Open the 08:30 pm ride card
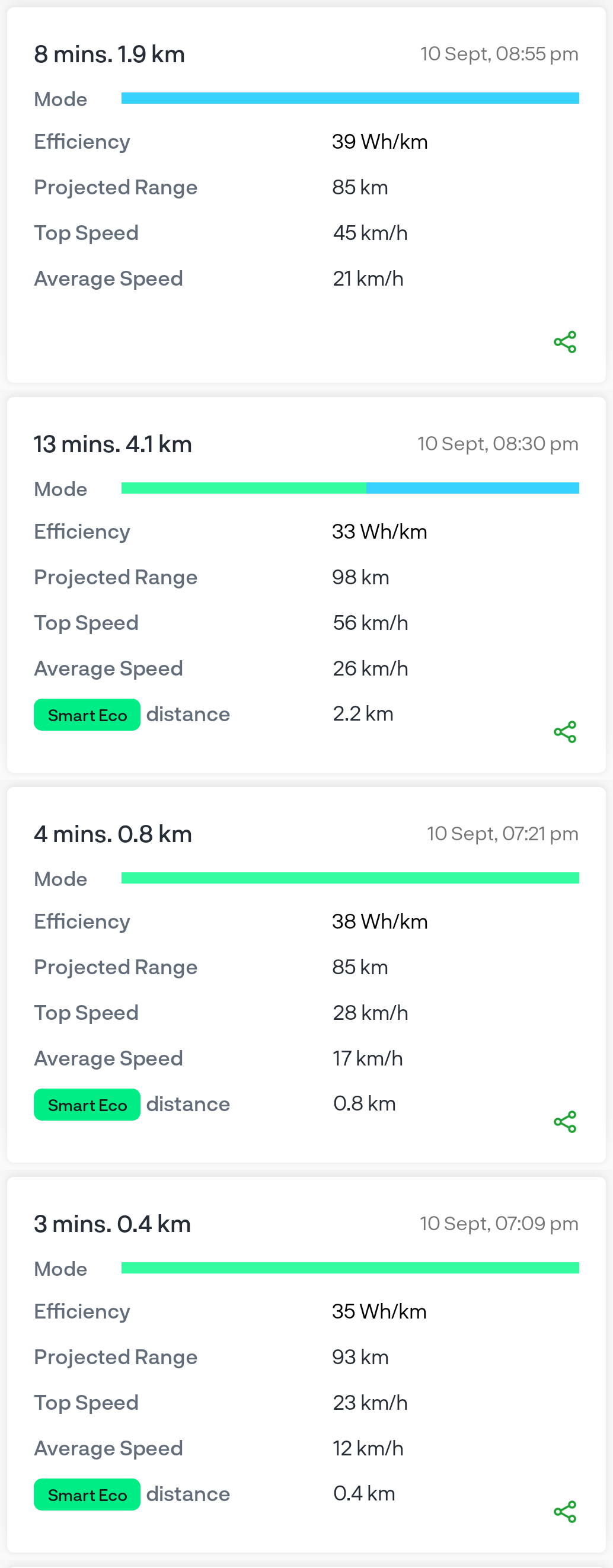This screenshot has height=1568, width=613. click(x=306, y=585)
